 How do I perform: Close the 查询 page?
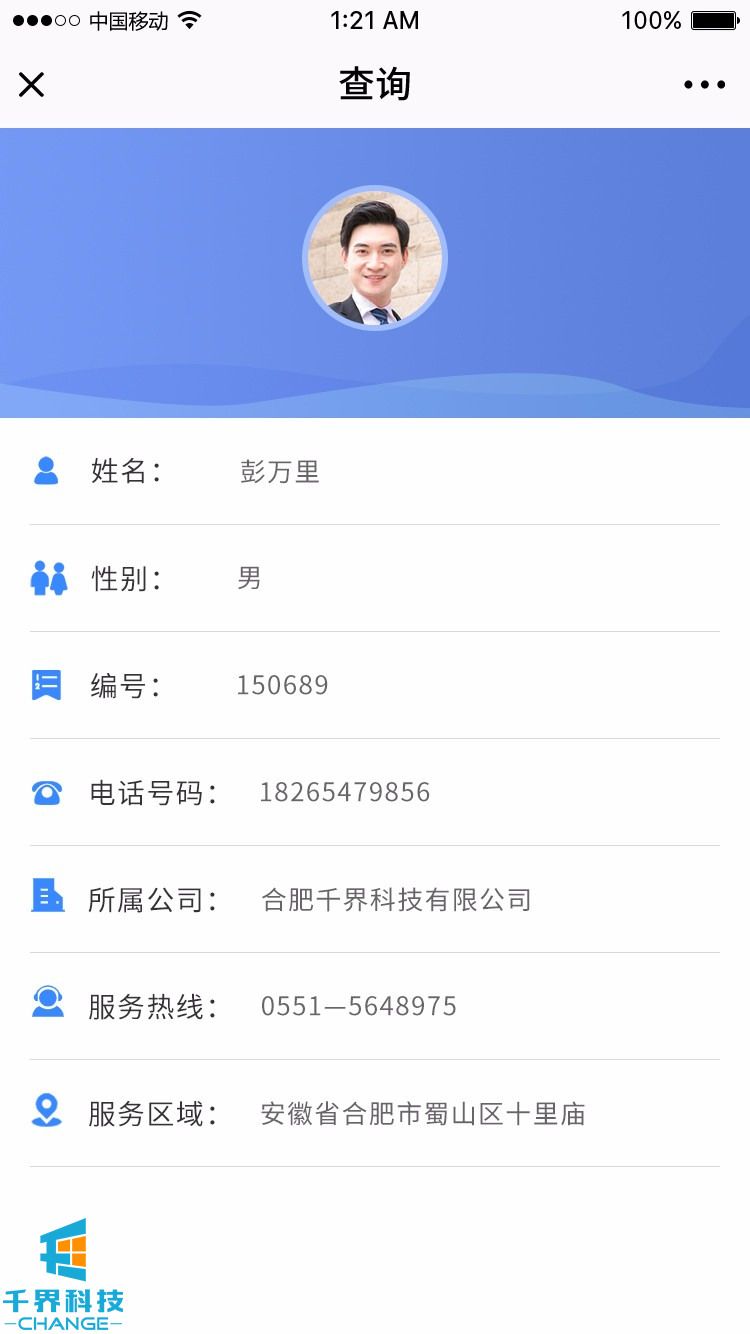[x=32, y=85]
